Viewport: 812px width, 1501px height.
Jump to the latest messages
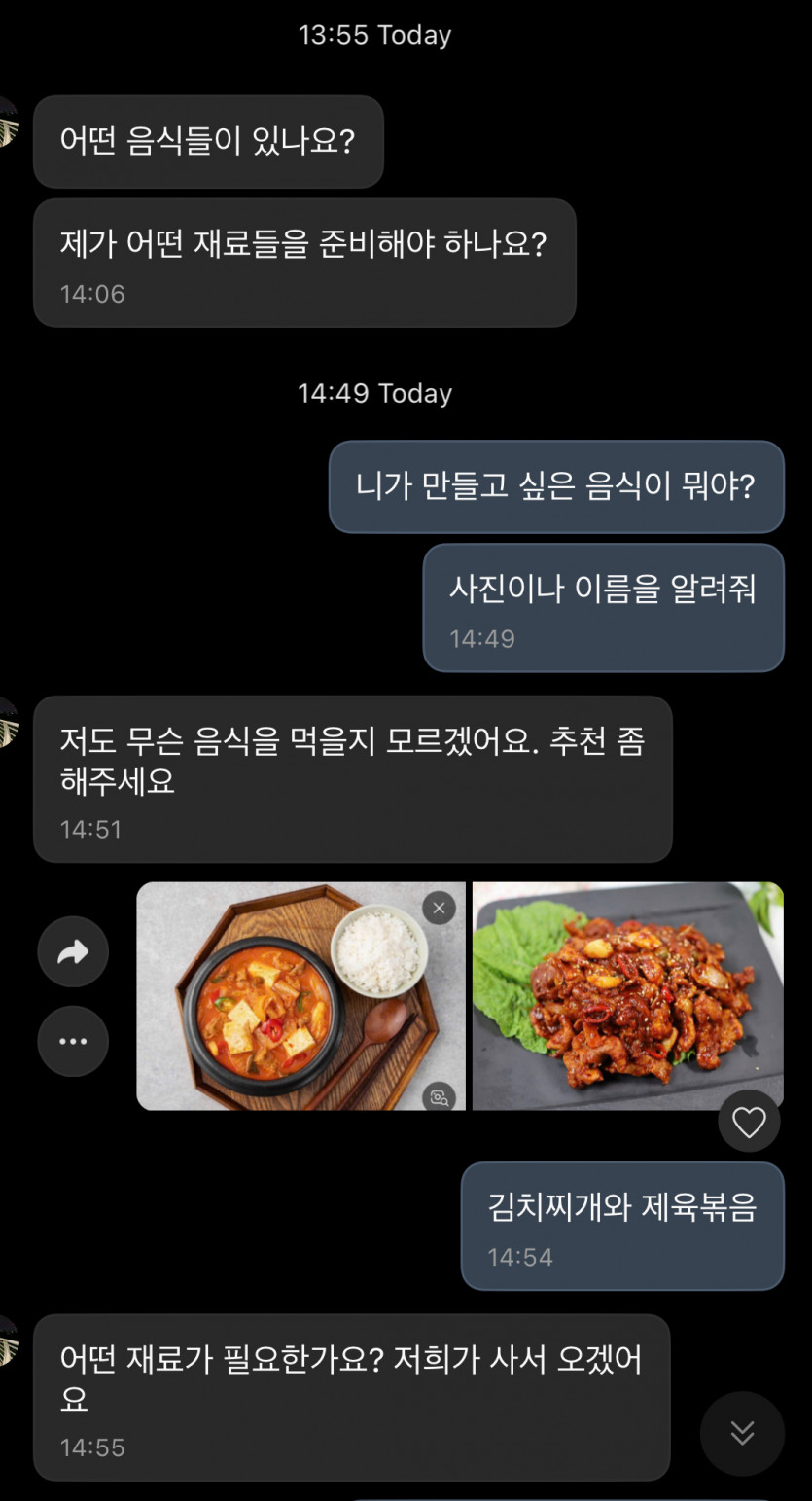click(742, 1433)
